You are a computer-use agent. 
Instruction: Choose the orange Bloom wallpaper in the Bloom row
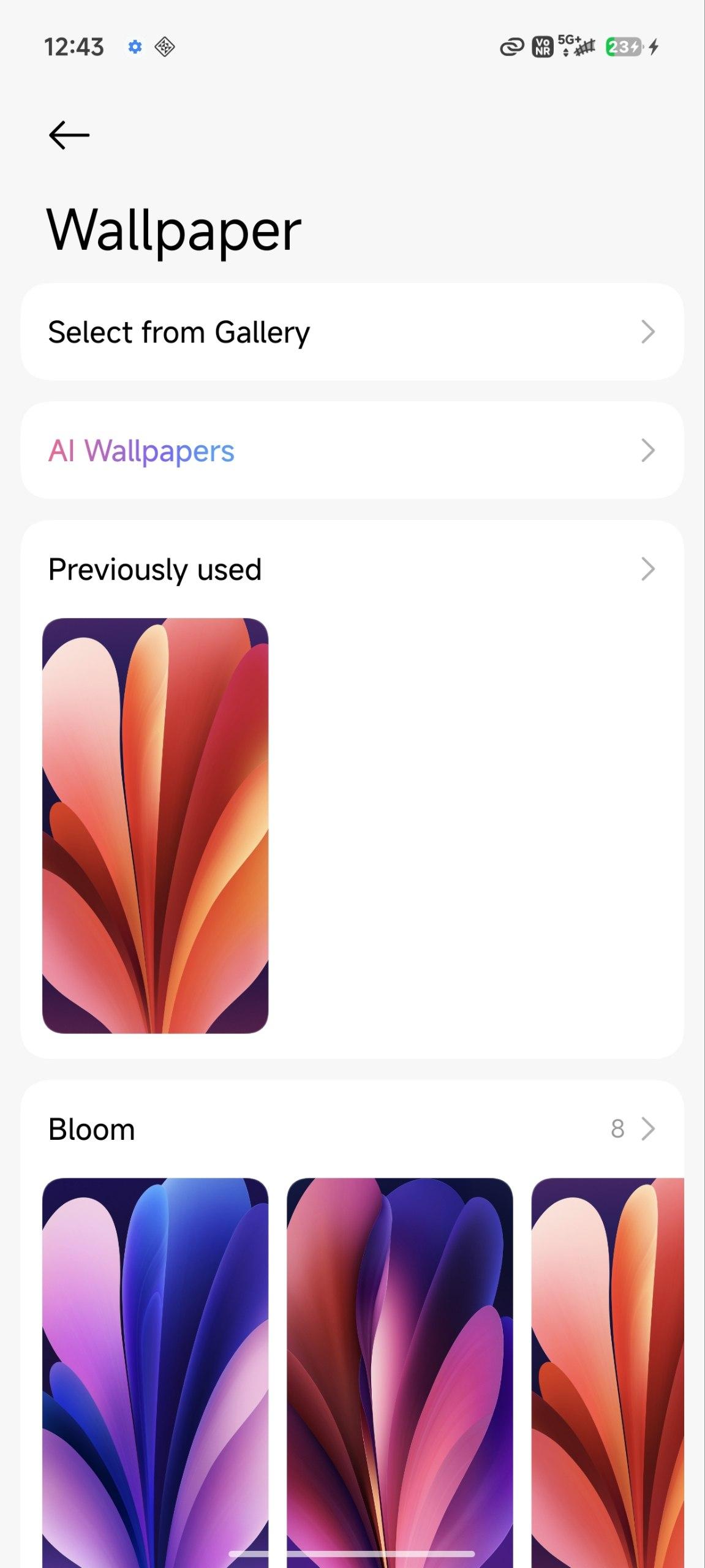pos(608,1366)
